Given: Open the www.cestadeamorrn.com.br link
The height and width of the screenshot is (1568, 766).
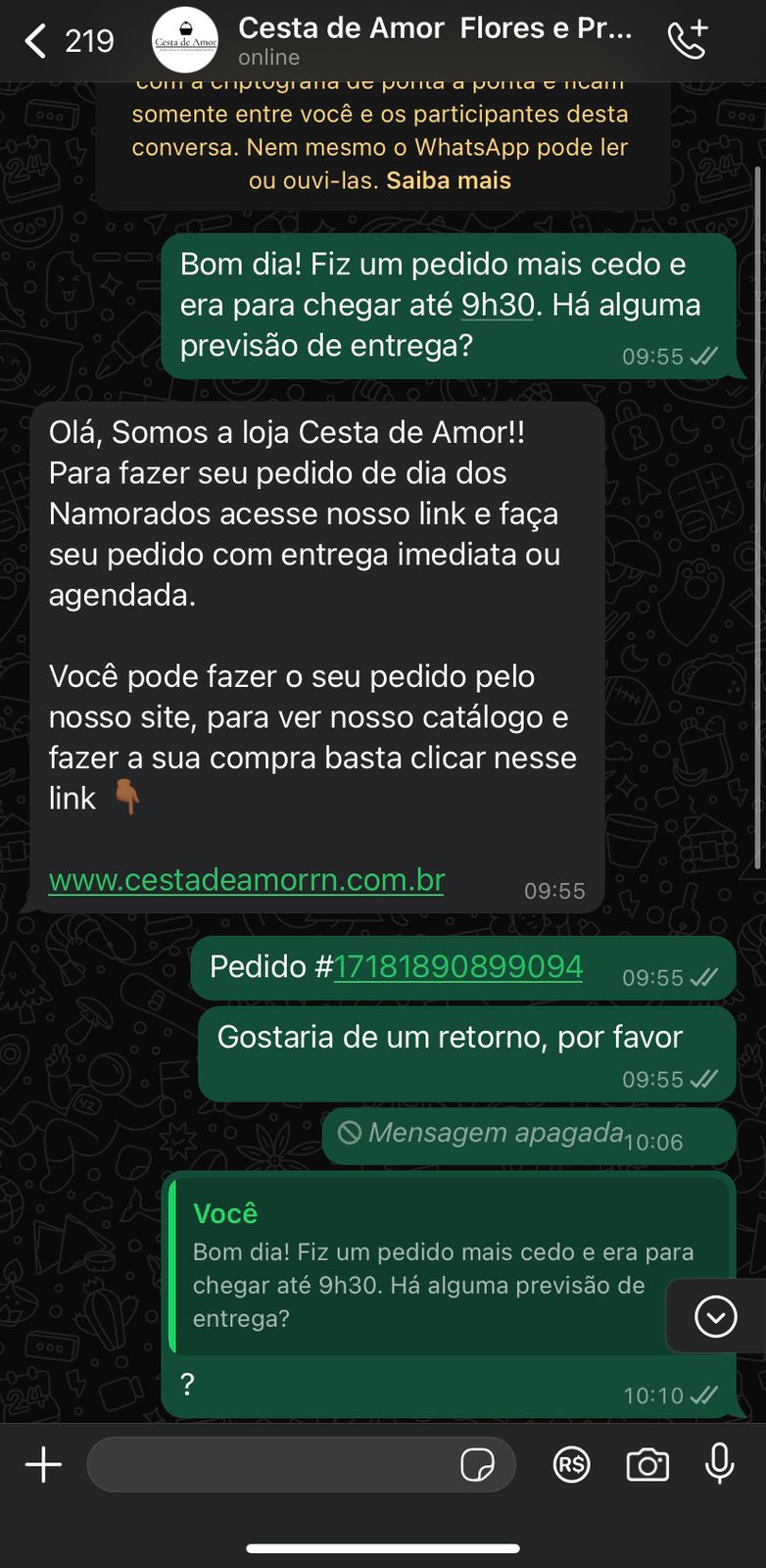Looking at the screenshot, I should pos(247,879).
